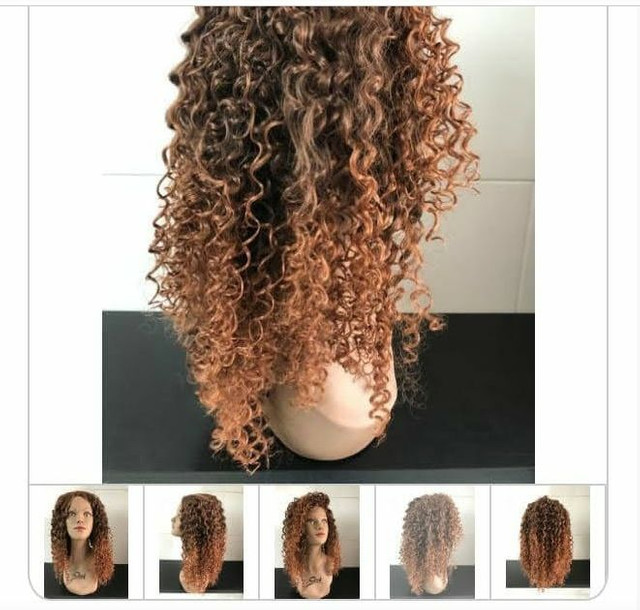Select the front-view wig thumbnail

click(84, 541)
